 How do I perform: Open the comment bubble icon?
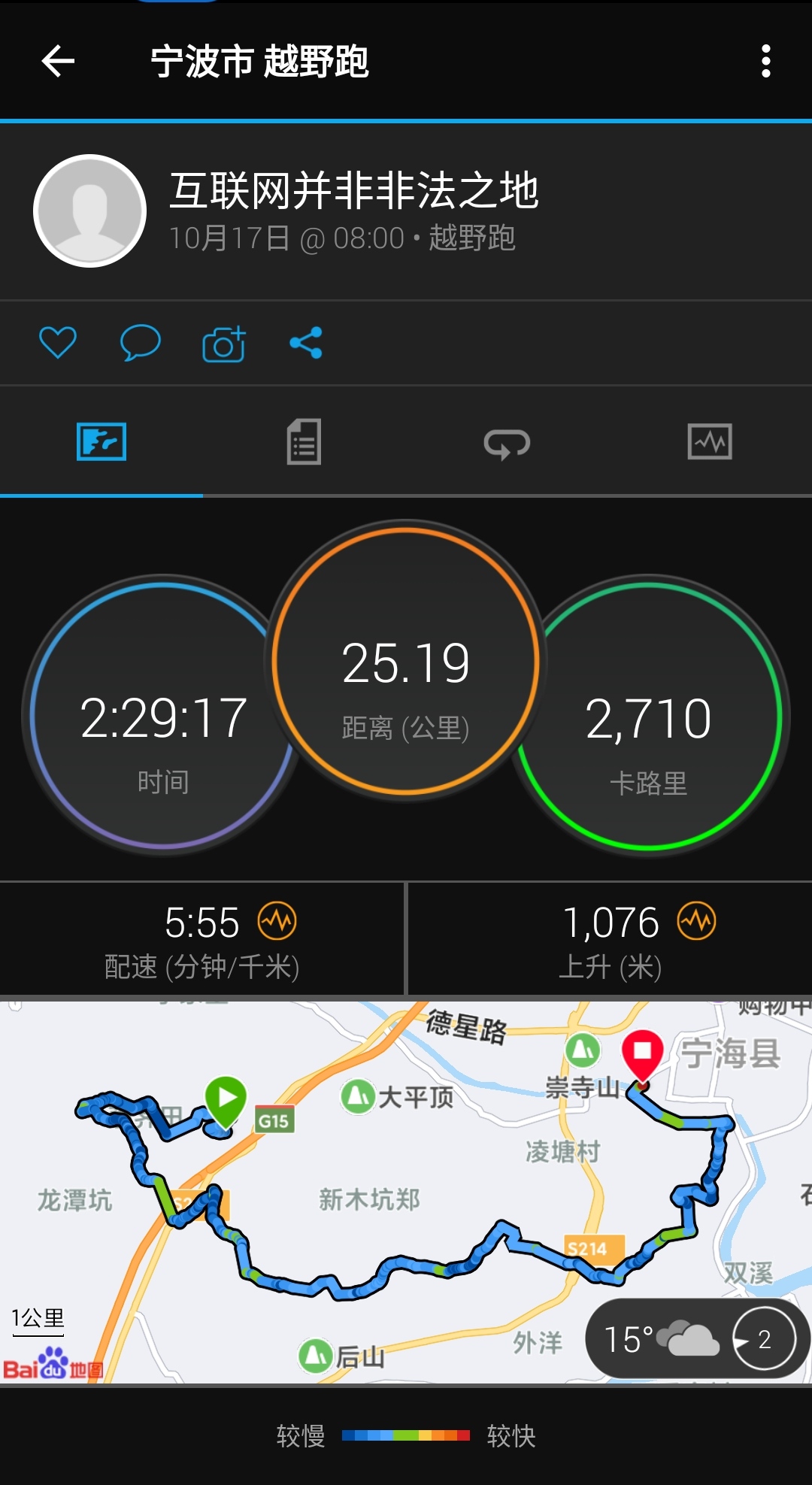(140, 343)
